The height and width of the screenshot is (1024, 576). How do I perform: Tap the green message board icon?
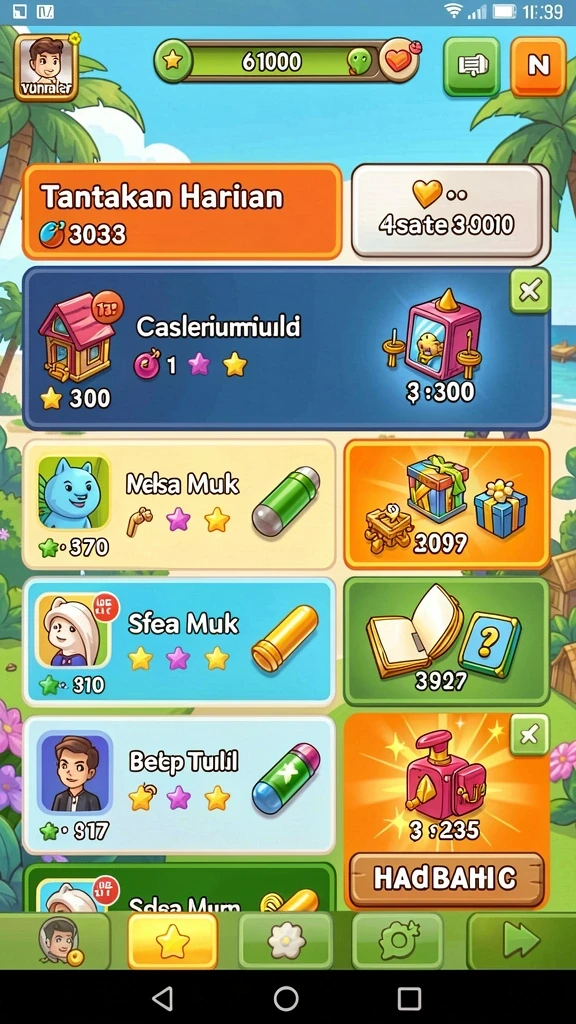tap(472, 67)
